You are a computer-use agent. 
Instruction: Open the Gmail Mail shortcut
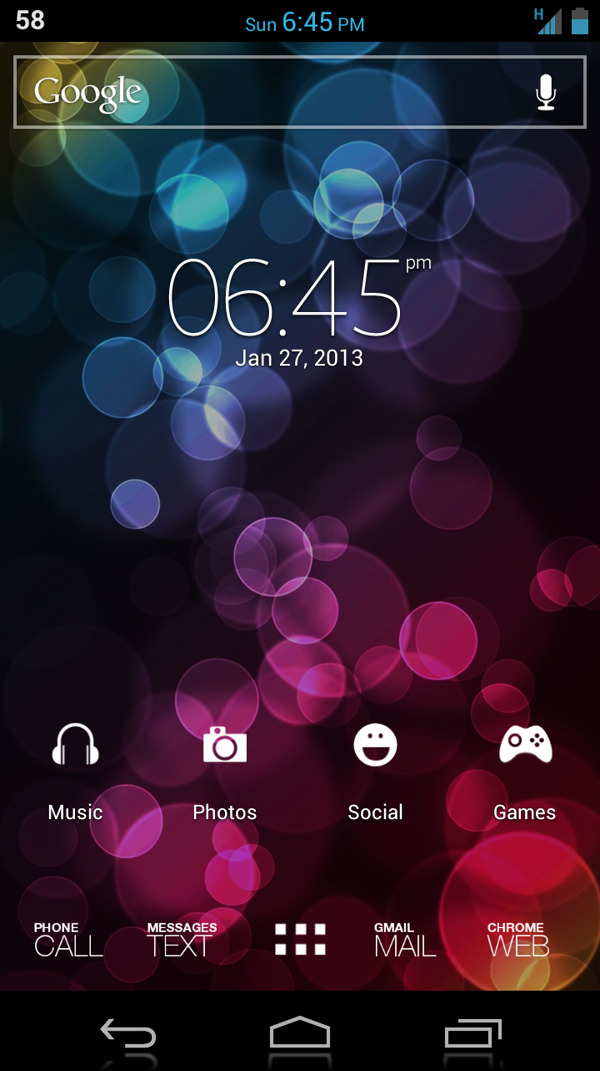(x=405, y=940)
